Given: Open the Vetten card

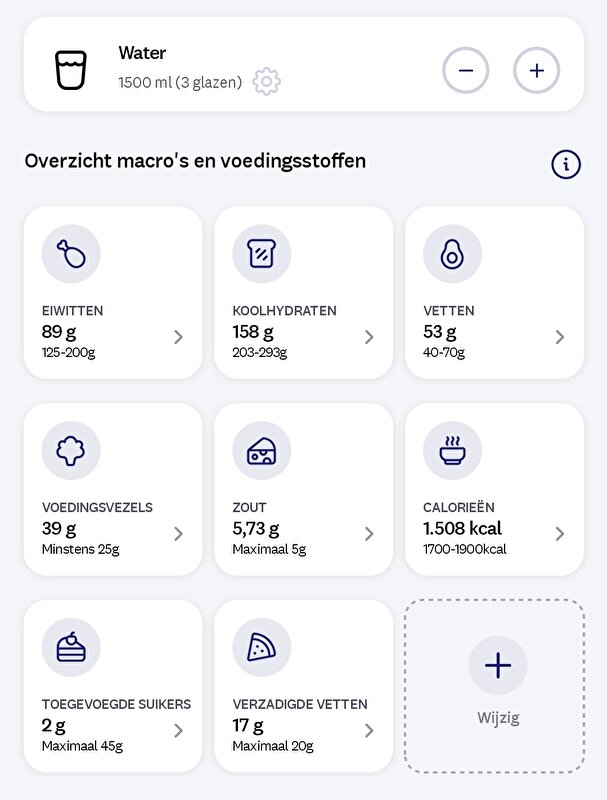Looking at the screenshot, I should click(494, 293).
